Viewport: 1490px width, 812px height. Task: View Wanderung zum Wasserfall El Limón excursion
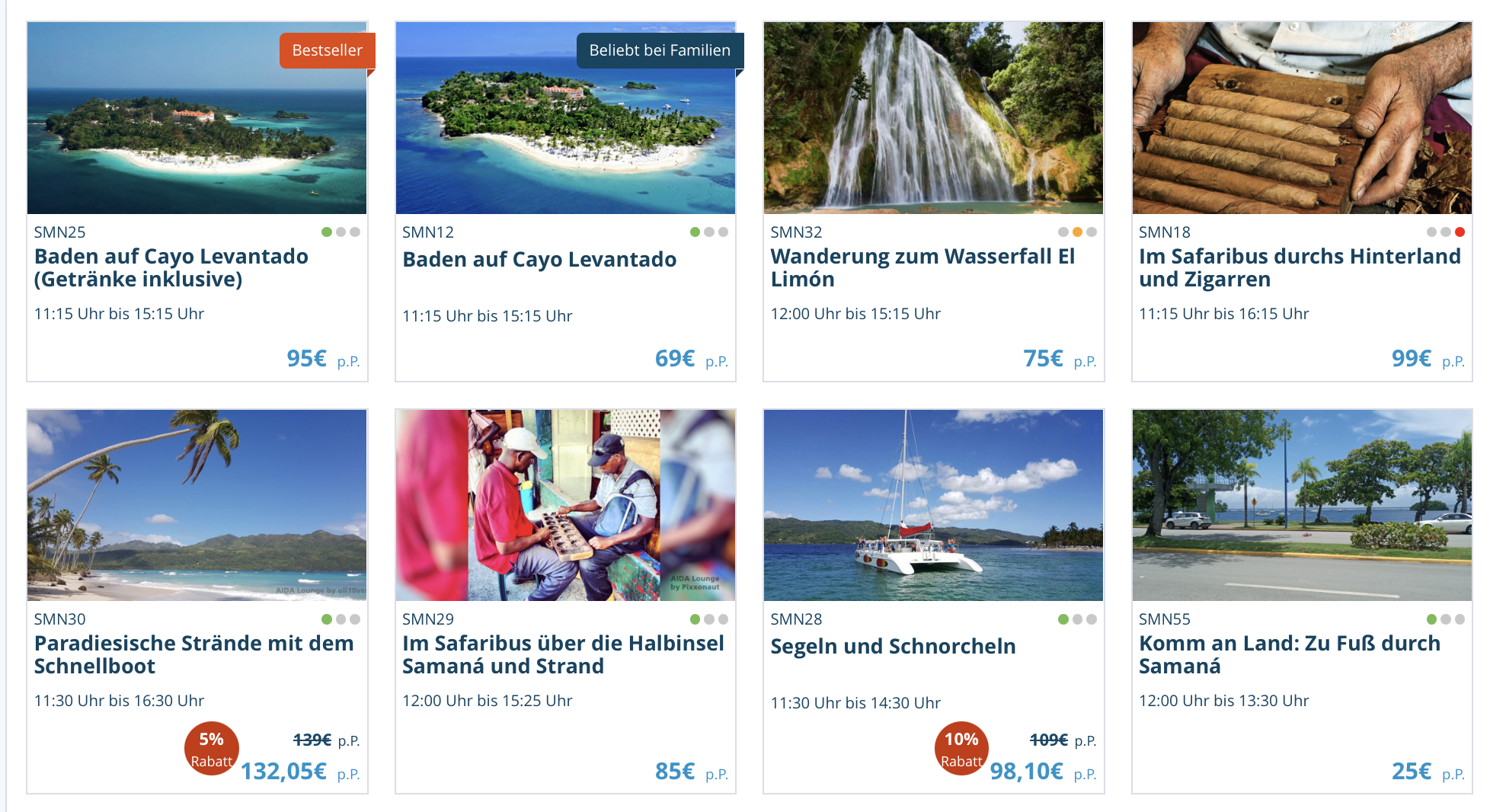pyautogui.click(x=922, y=267)
